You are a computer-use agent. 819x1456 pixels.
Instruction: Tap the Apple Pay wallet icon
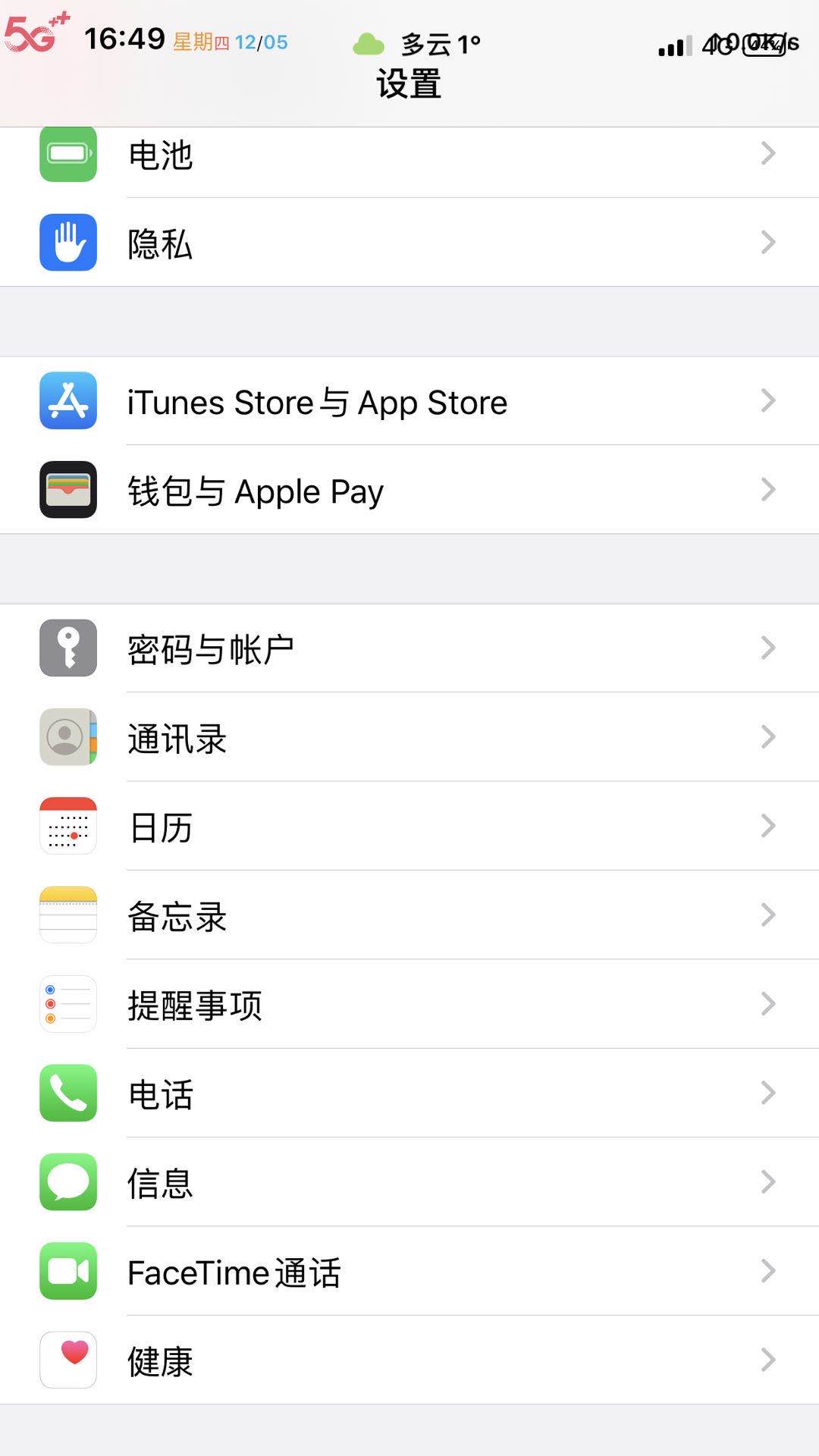[67, 491]
